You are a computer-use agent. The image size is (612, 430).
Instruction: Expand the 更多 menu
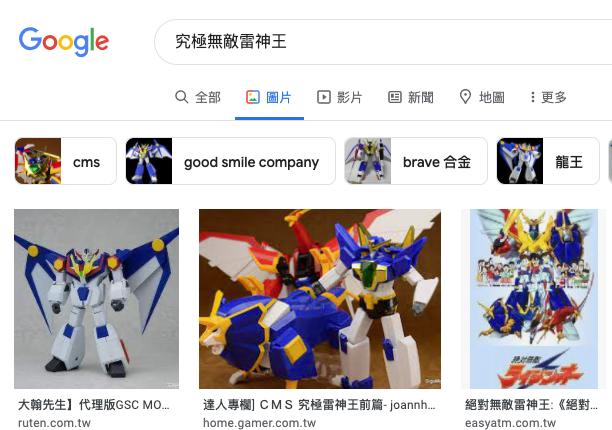click(548, 97)
